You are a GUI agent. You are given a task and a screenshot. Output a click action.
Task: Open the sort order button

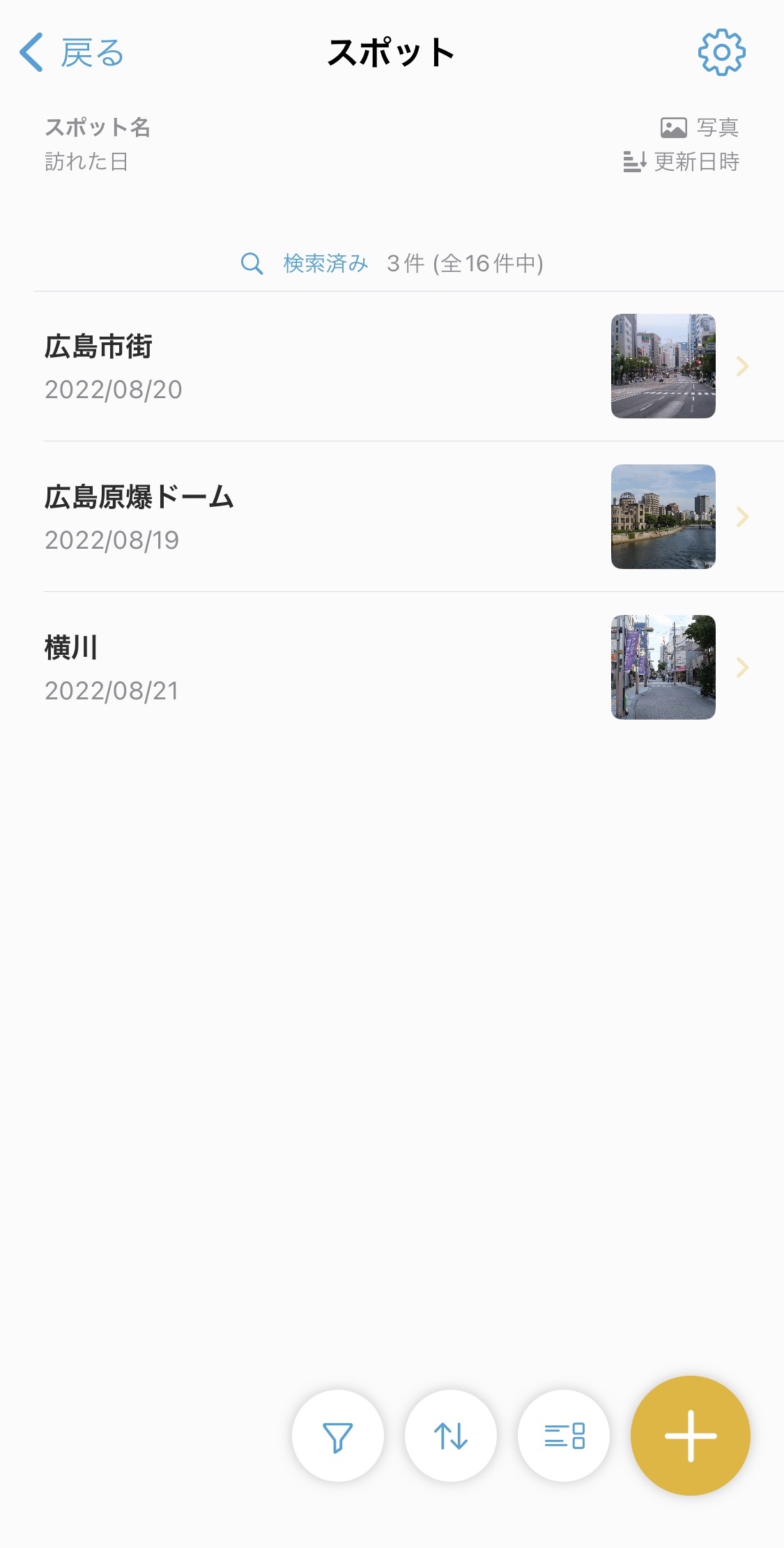(451, 1436)
